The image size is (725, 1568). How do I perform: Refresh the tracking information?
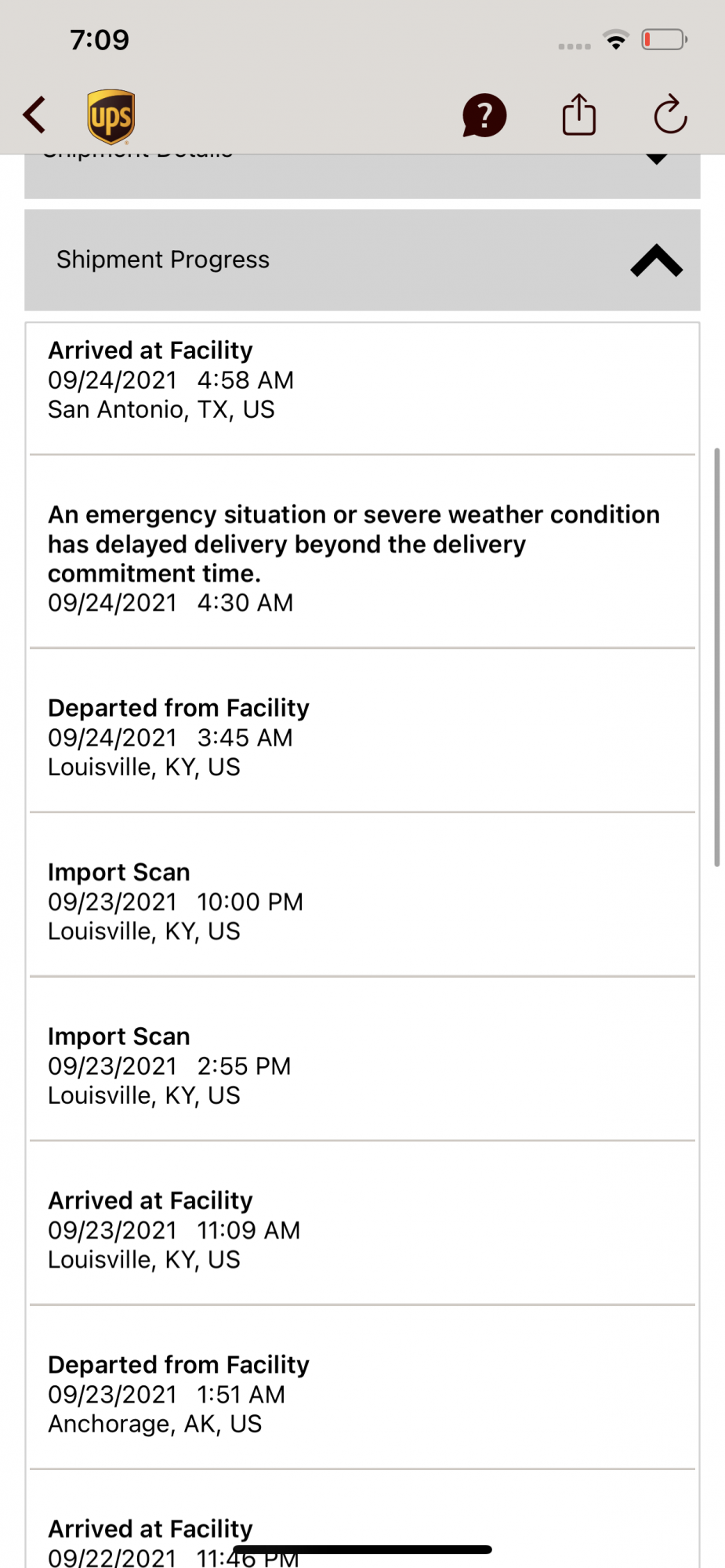click(670, 115)
